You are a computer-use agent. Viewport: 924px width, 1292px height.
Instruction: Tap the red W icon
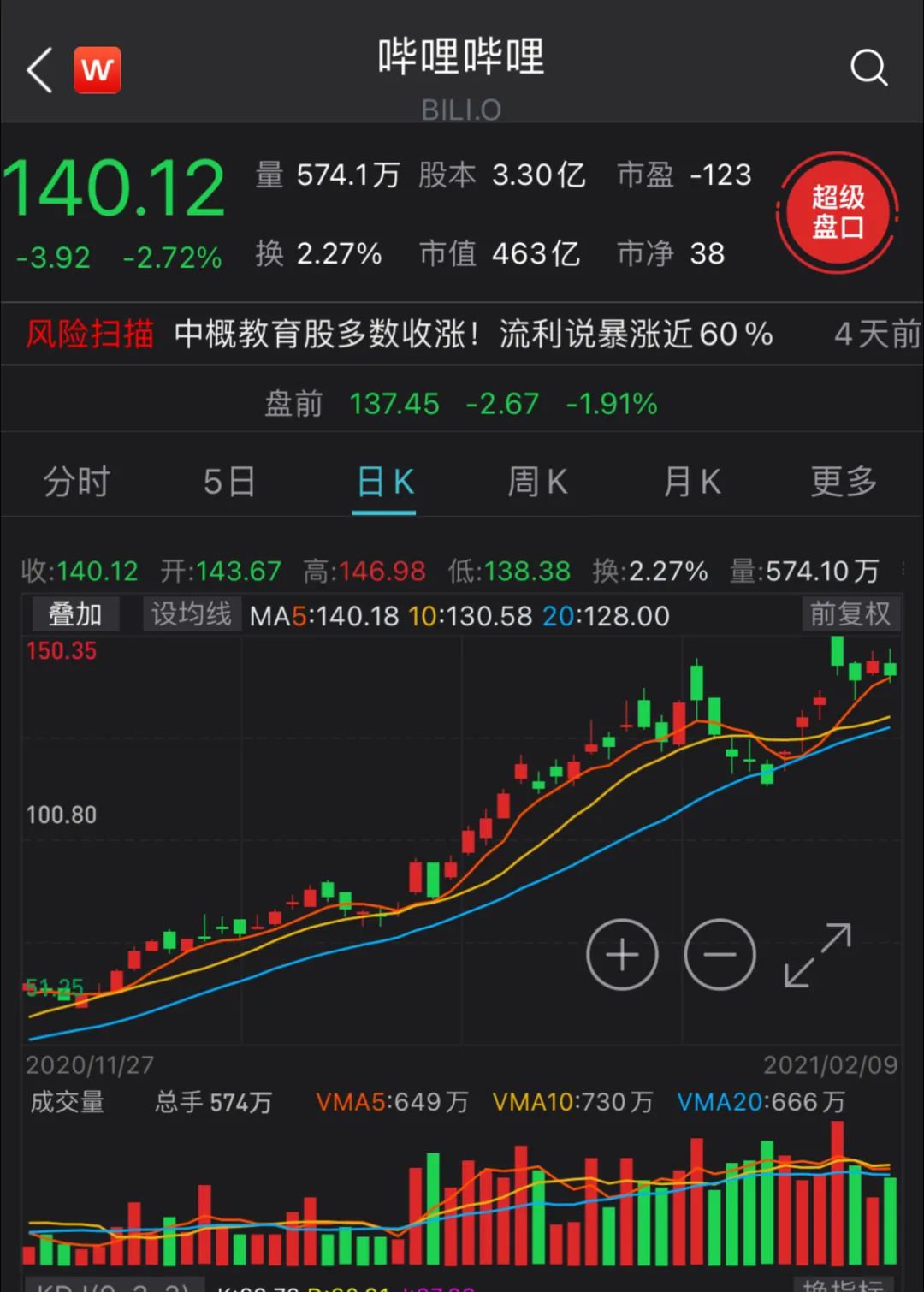click(98, 69)
